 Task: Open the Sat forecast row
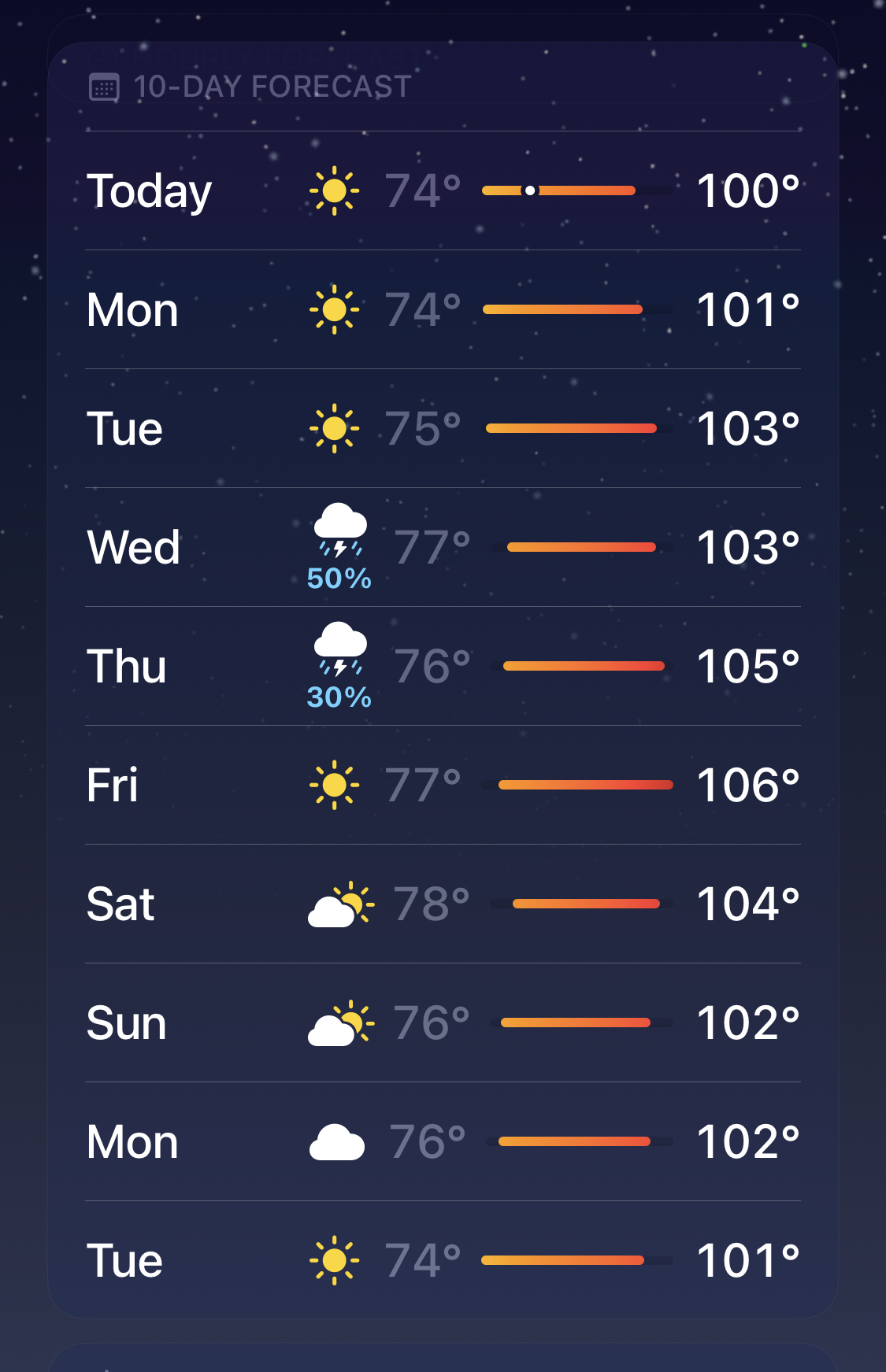(x=443, y=904)
